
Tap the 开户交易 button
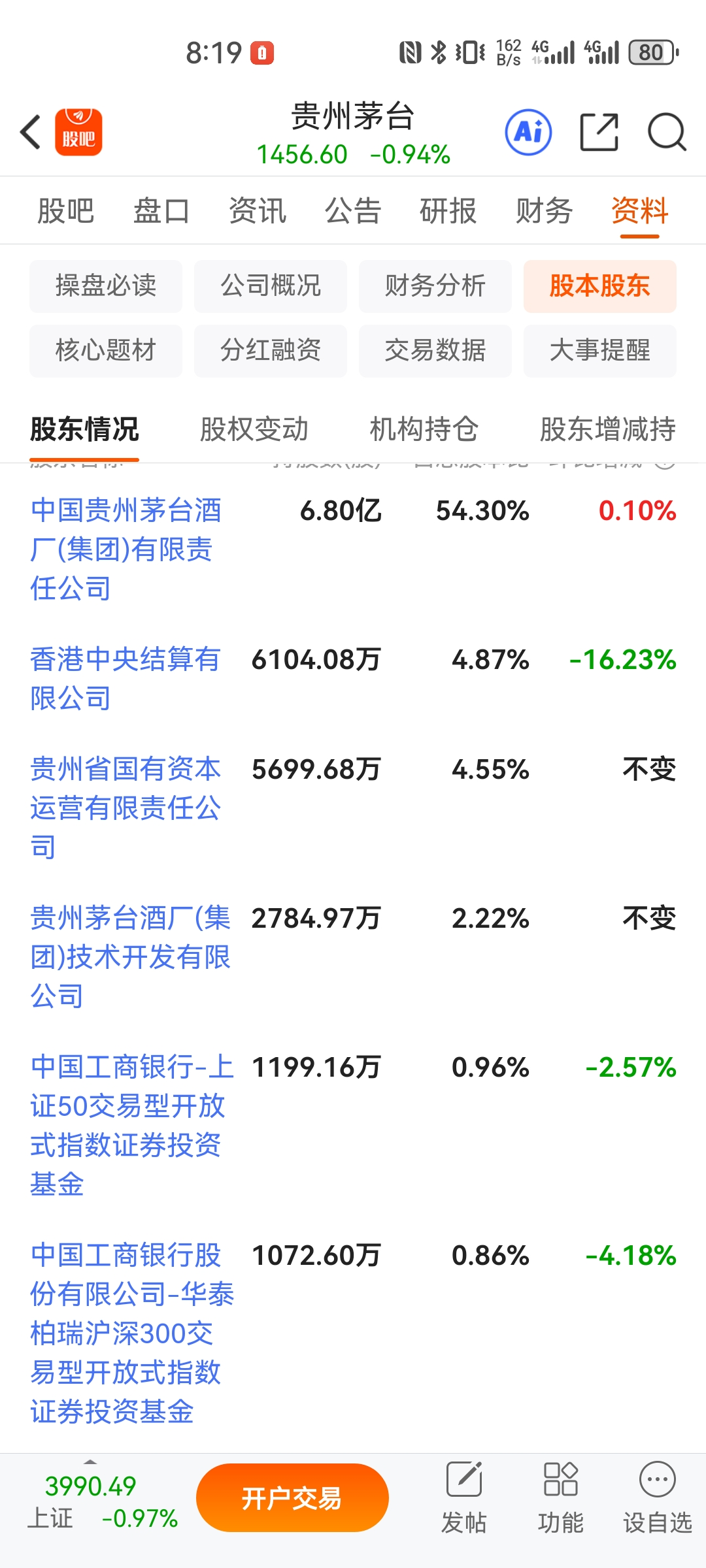point(292,1497)
